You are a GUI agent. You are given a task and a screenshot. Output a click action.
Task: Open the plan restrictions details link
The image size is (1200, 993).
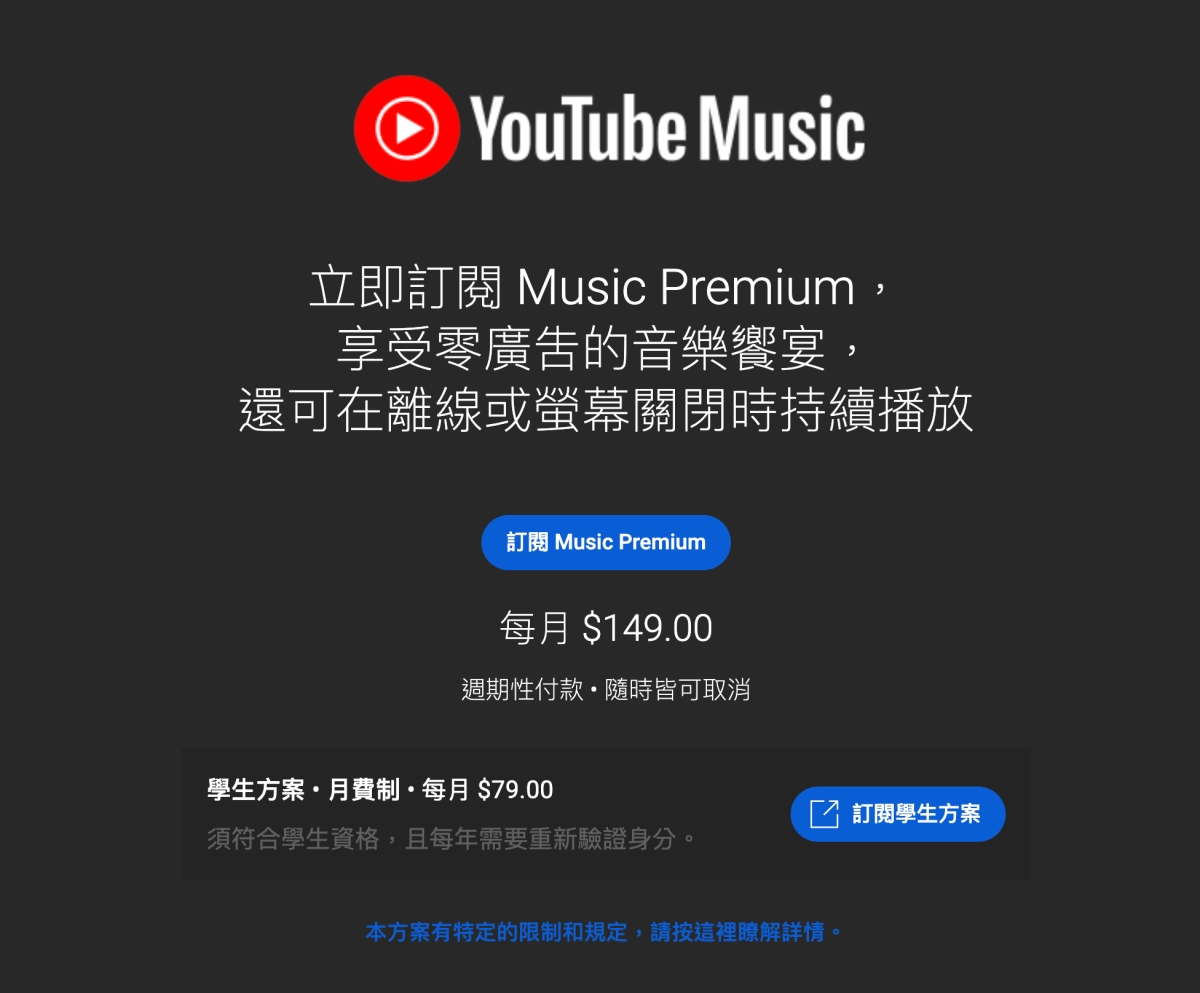coord(604,932)
